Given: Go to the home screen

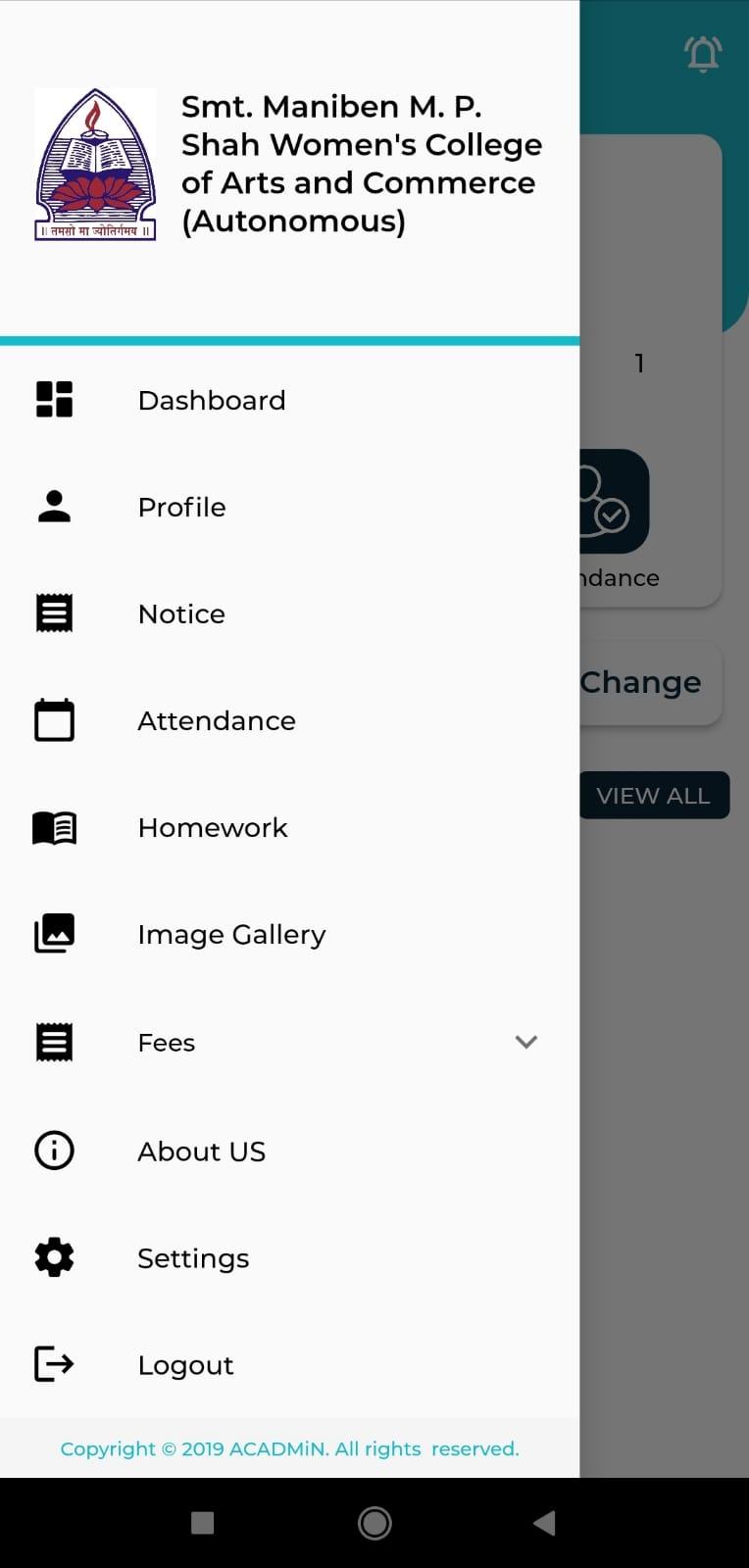Looking at the screenshot, I should (x=374, y=1522).
